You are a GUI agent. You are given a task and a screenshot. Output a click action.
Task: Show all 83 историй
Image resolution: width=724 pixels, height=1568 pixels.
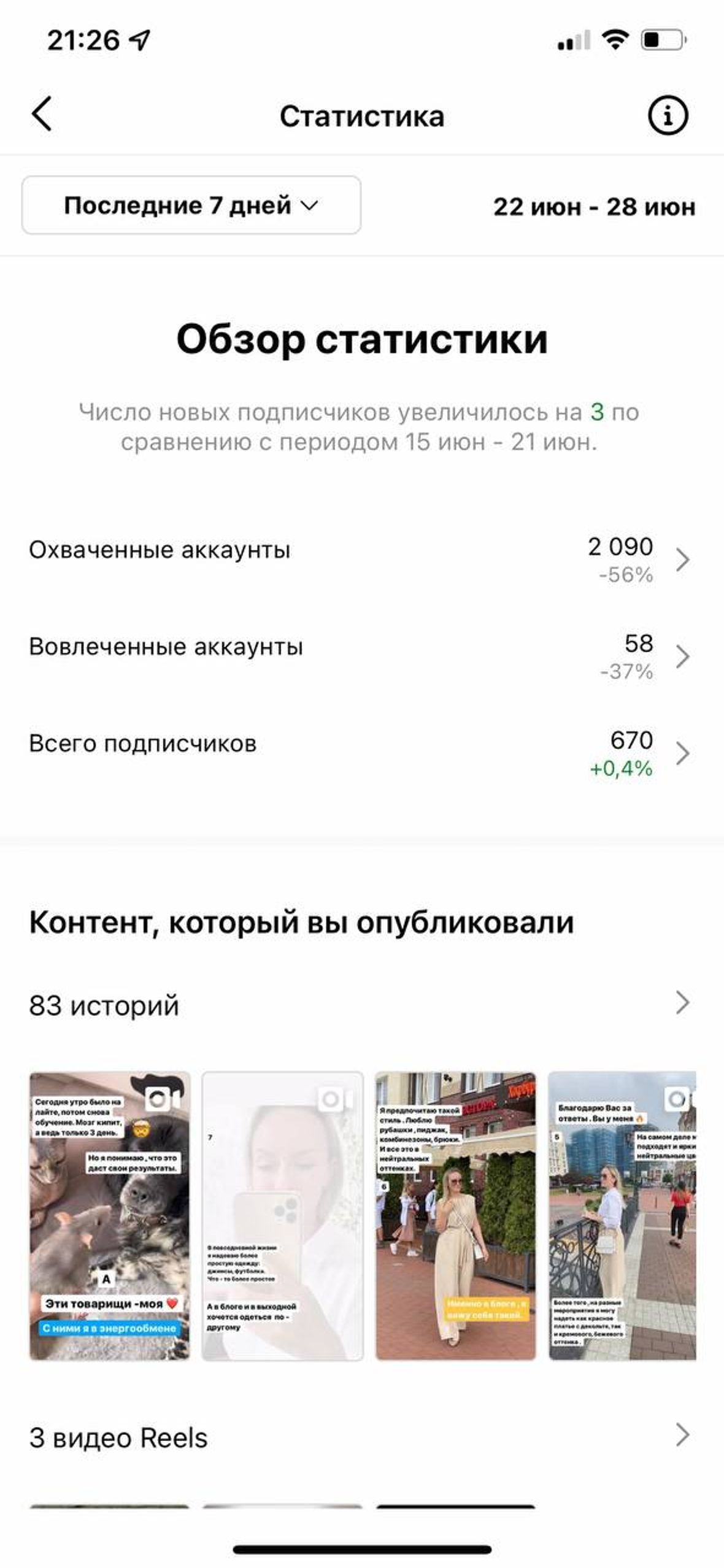click(x=361, y=1004)
